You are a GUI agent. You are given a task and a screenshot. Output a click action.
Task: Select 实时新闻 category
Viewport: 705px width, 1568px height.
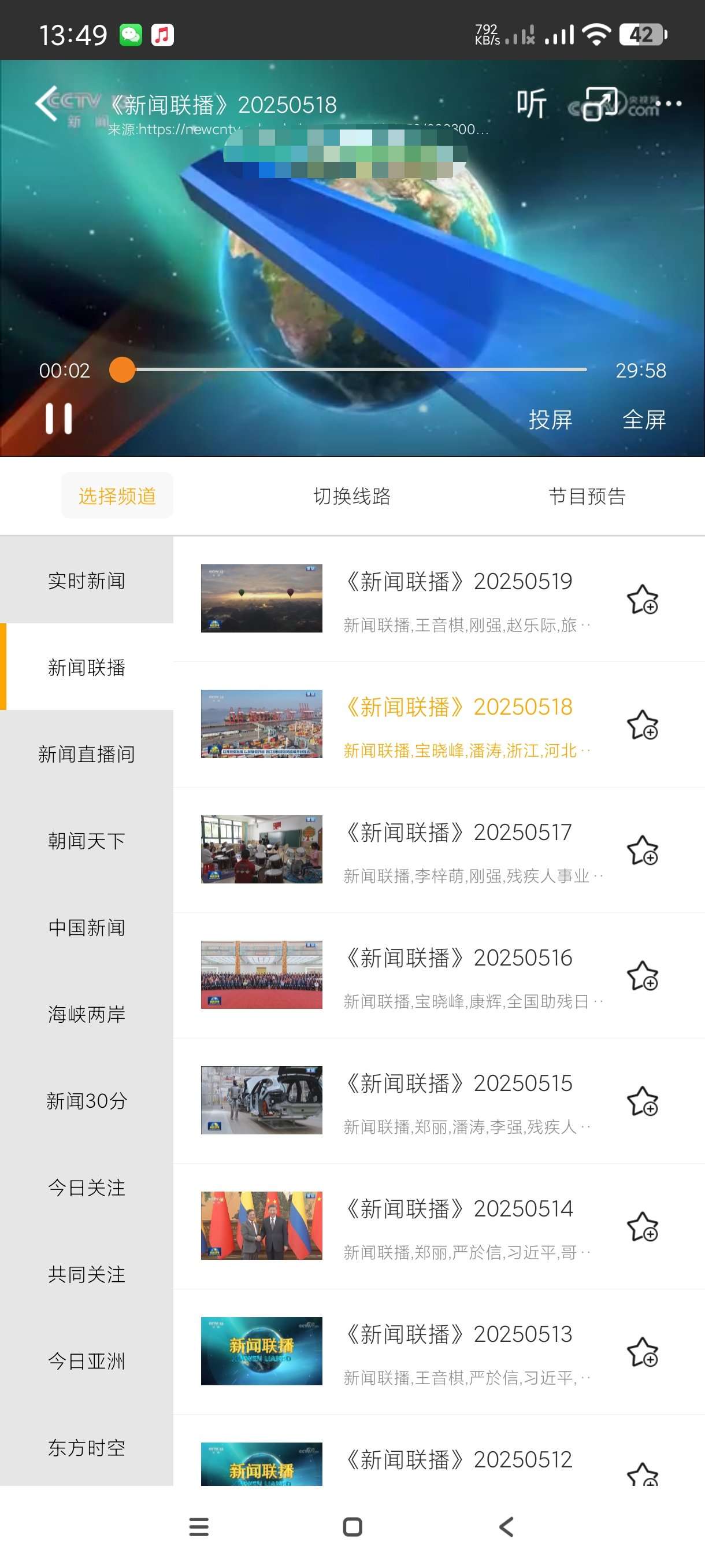point(86,580)
